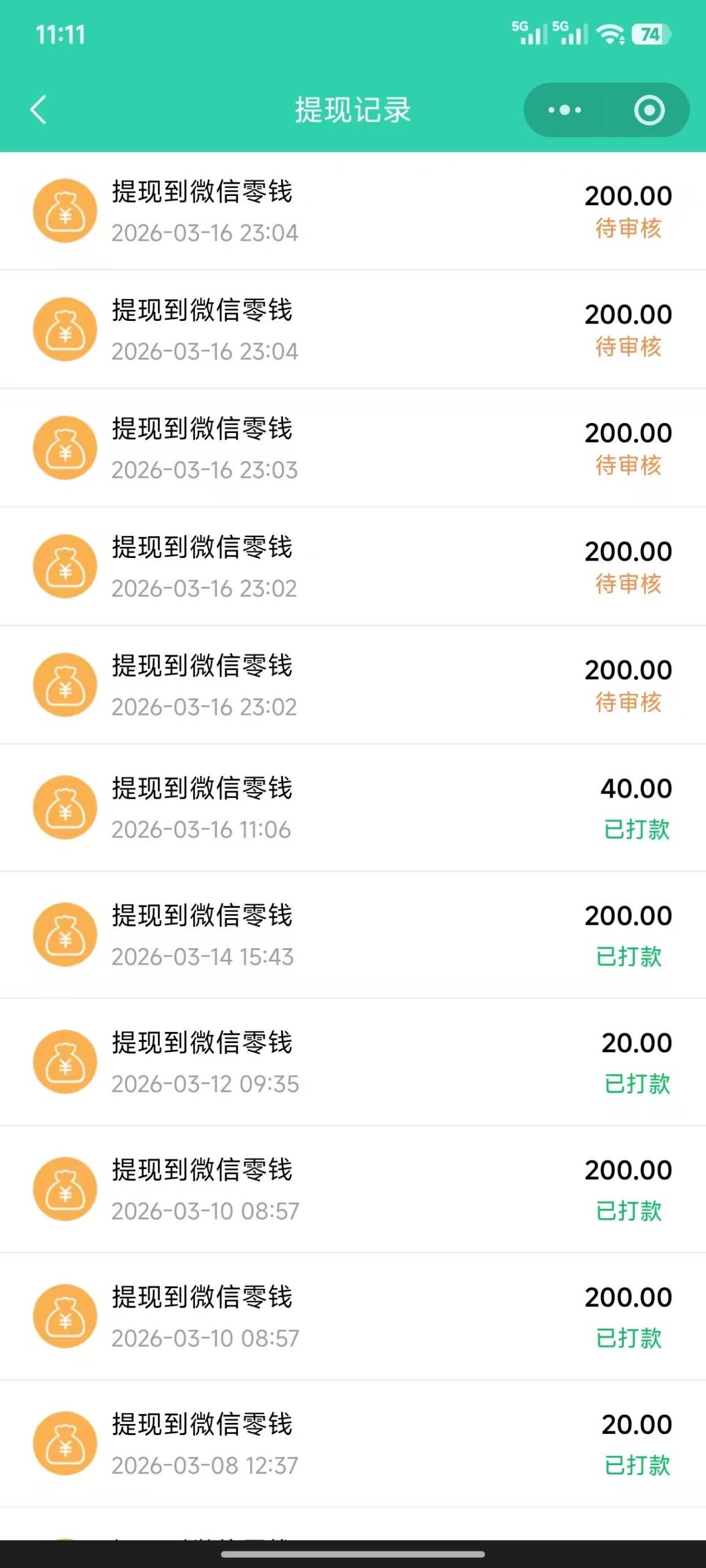Close the mini program with the circle button
This screenshot has width=706, height=1568.
tap(649, 110)
